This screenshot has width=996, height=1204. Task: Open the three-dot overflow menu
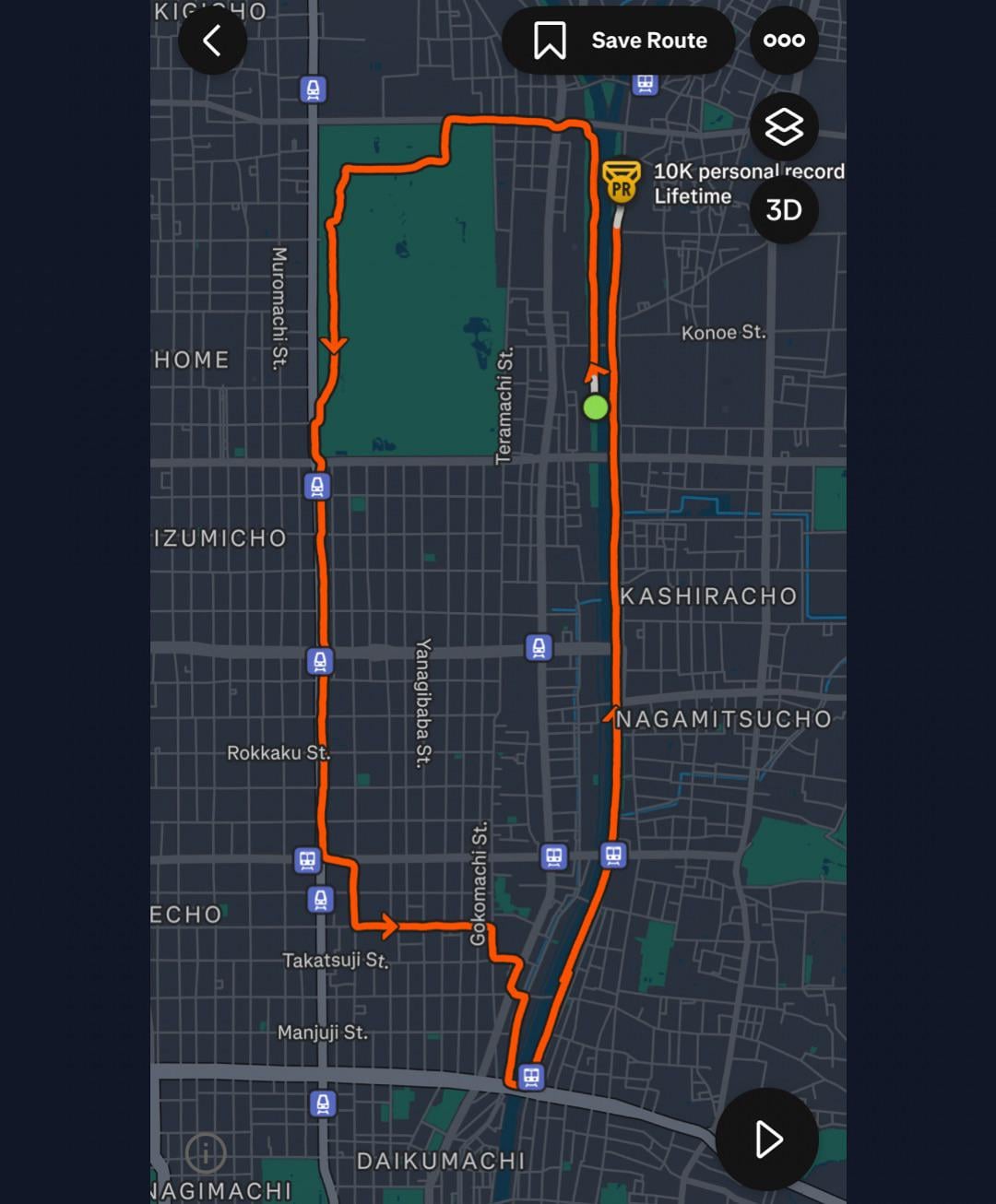[784, 41]
